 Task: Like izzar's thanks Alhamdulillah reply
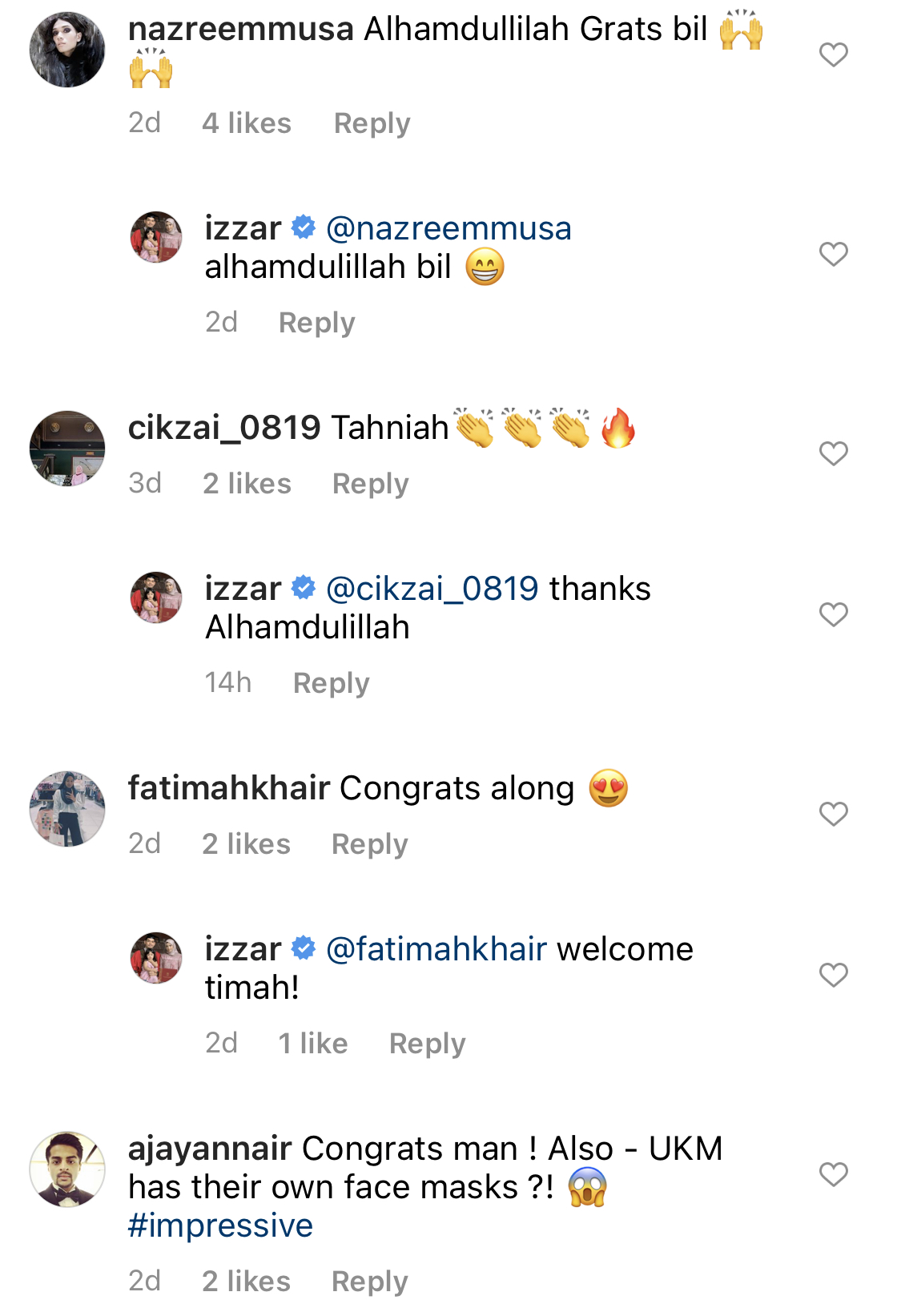tap(833, 615)
